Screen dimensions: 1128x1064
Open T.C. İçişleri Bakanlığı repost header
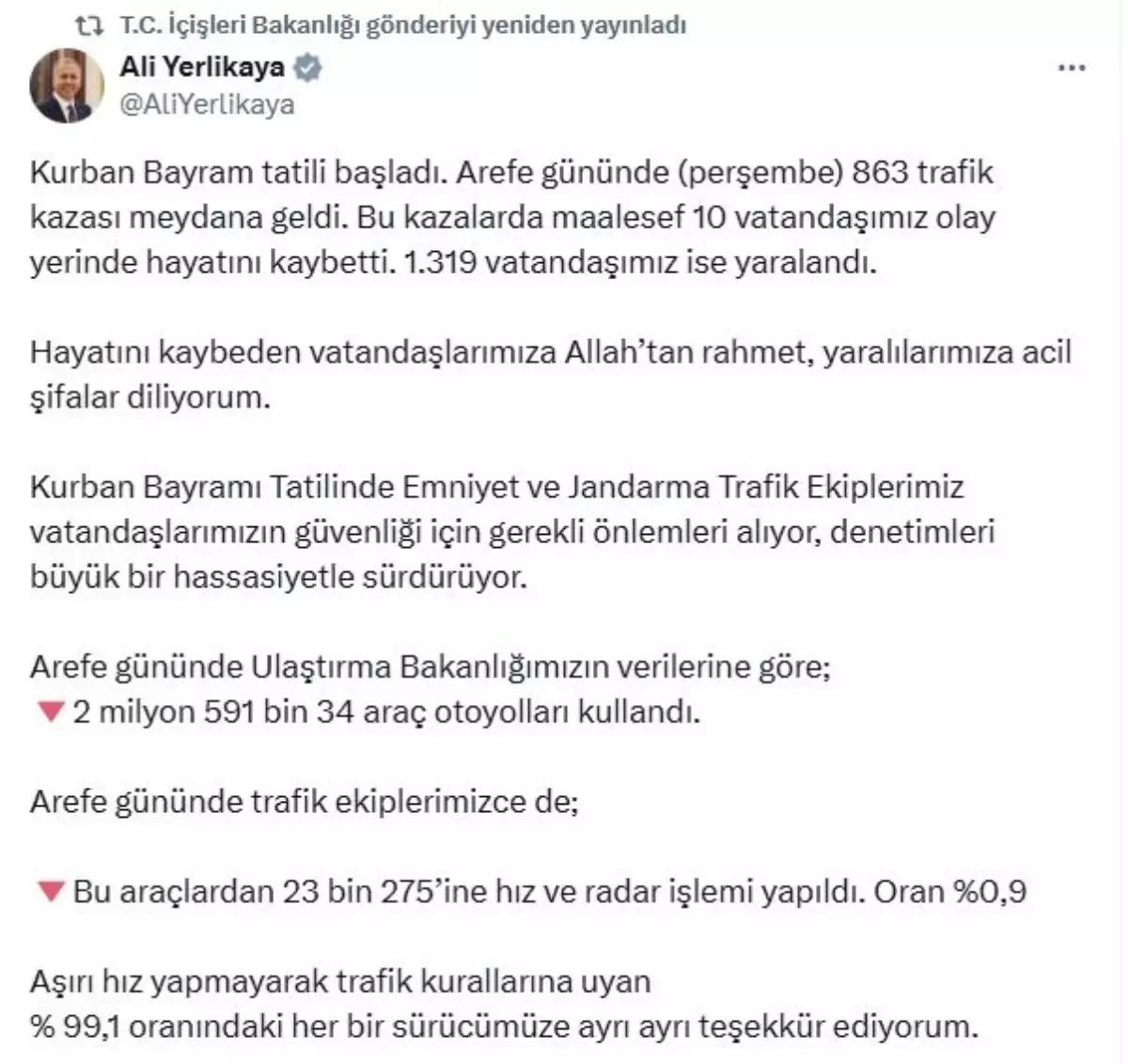[x=402, y=25]
